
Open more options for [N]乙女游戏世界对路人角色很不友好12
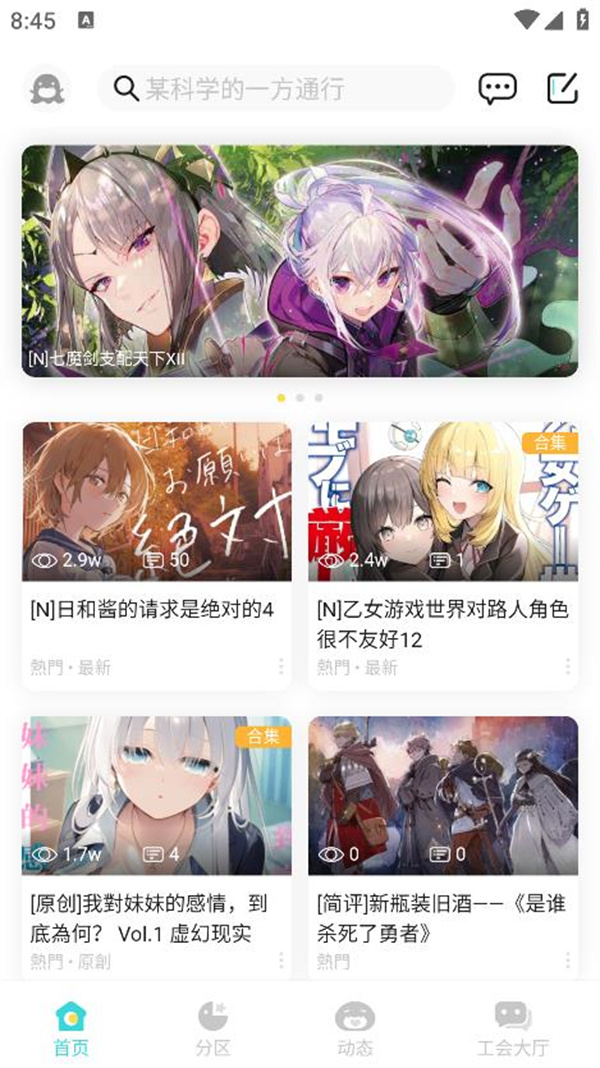[x=567, y=666]
